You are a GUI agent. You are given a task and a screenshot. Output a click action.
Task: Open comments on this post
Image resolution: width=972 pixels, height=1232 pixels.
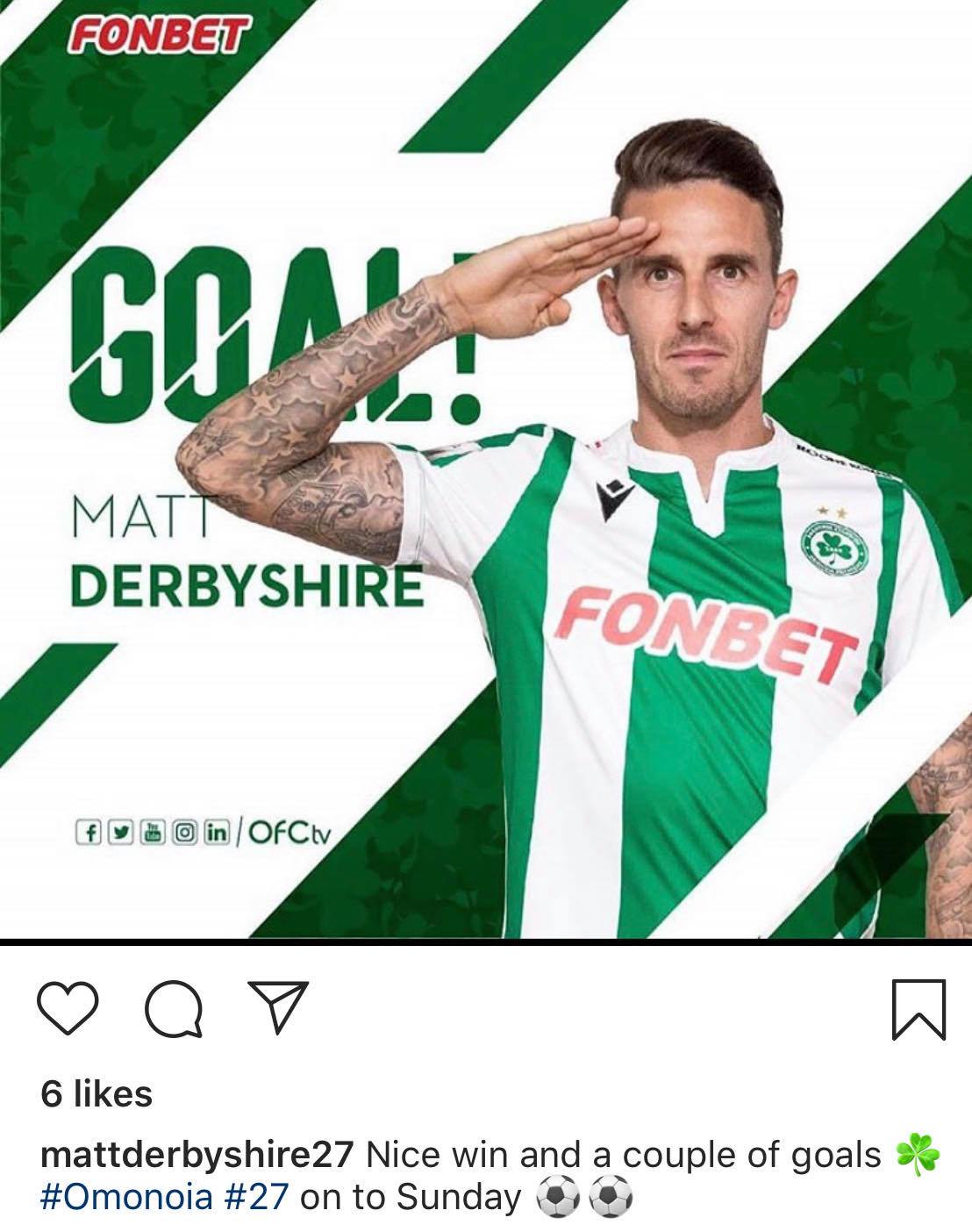(174, 1009)
